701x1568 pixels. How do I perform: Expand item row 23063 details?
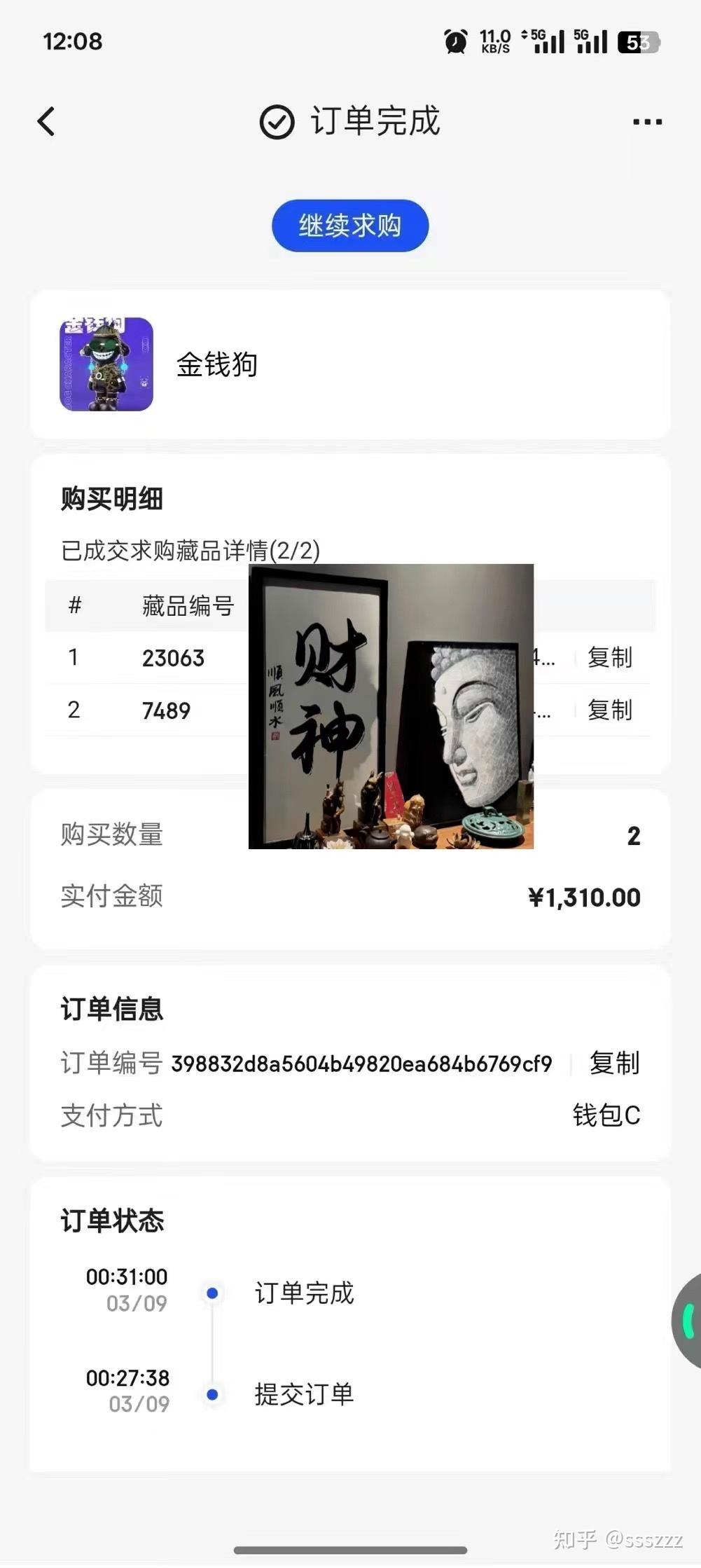[174, 657]
